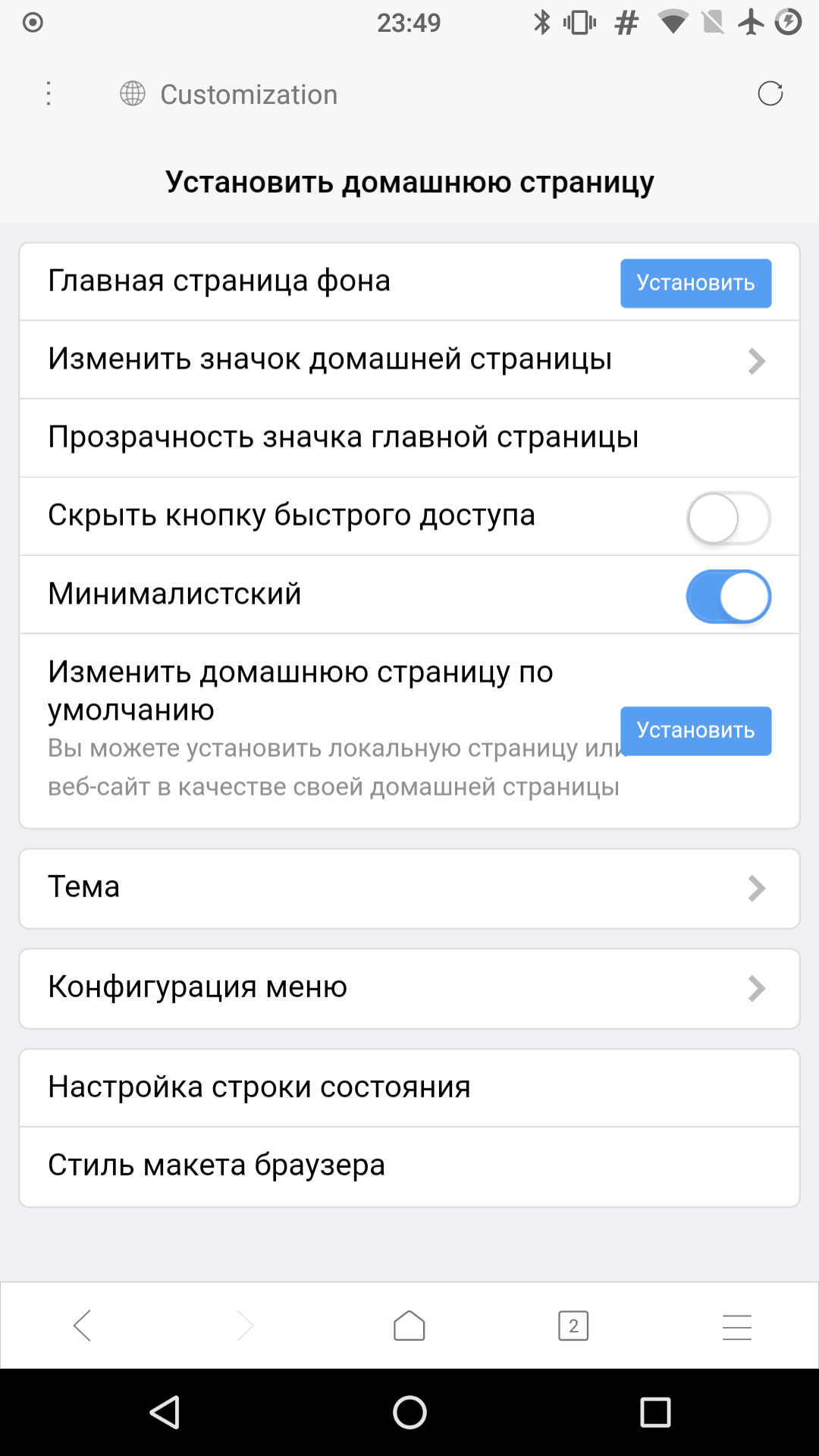Viewport: 819px width, 1456px height.
Task: Open Изменить значок домашней страницы
Action: click(x=409, y=359)
